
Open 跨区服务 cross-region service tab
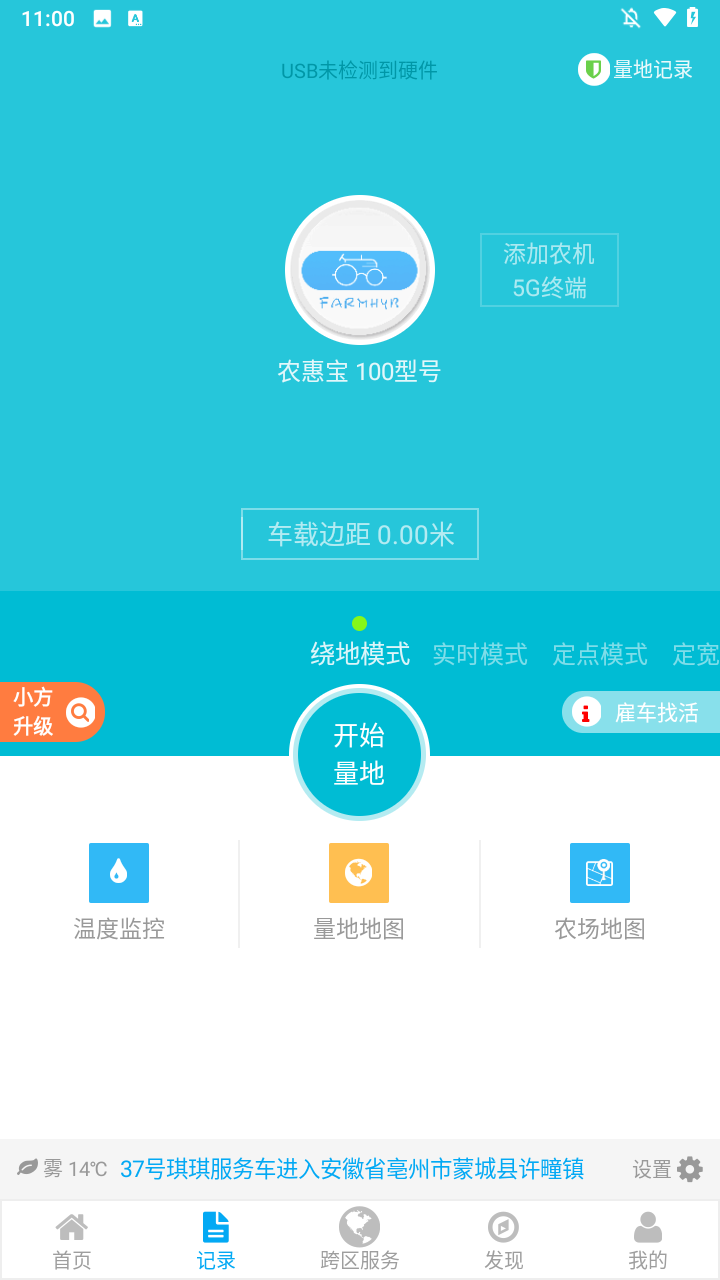click(360, 1240)
